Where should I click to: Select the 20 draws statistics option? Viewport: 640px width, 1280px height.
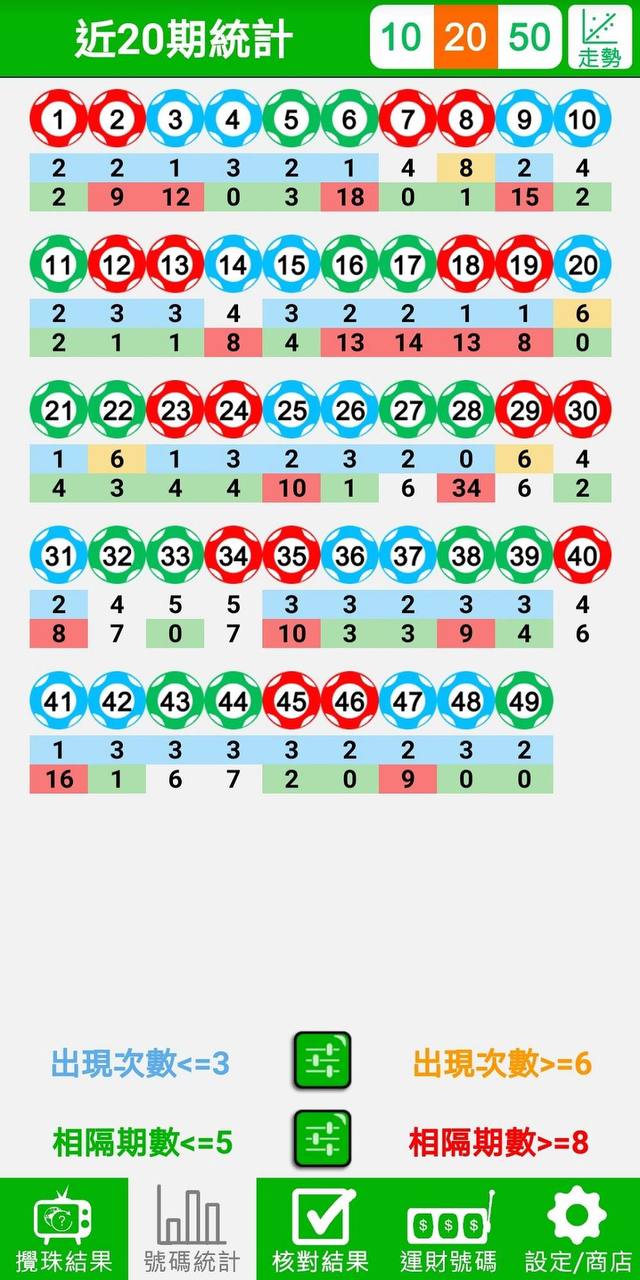[x=465, y=38]
